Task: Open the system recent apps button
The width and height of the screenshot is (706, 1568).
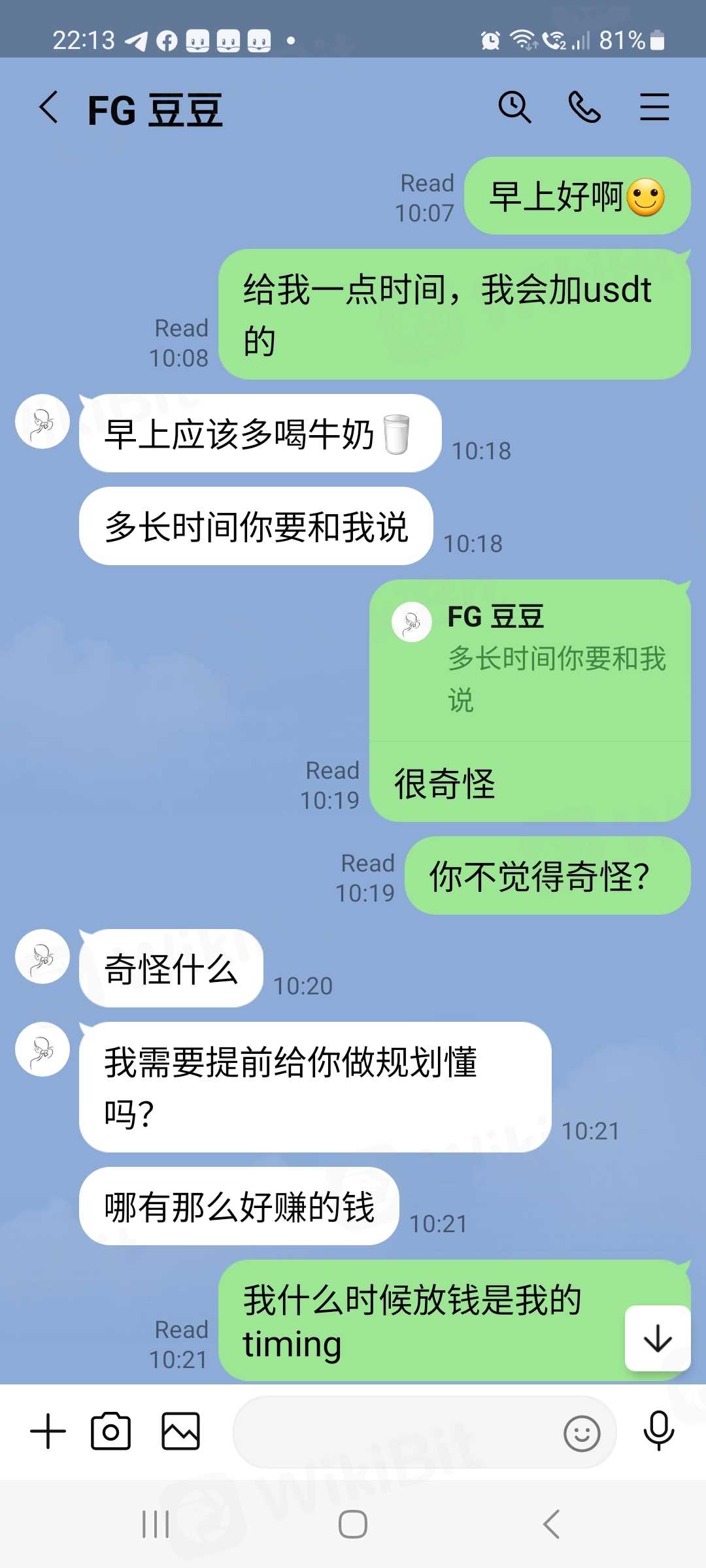Action: click(x=156, y=1525)
